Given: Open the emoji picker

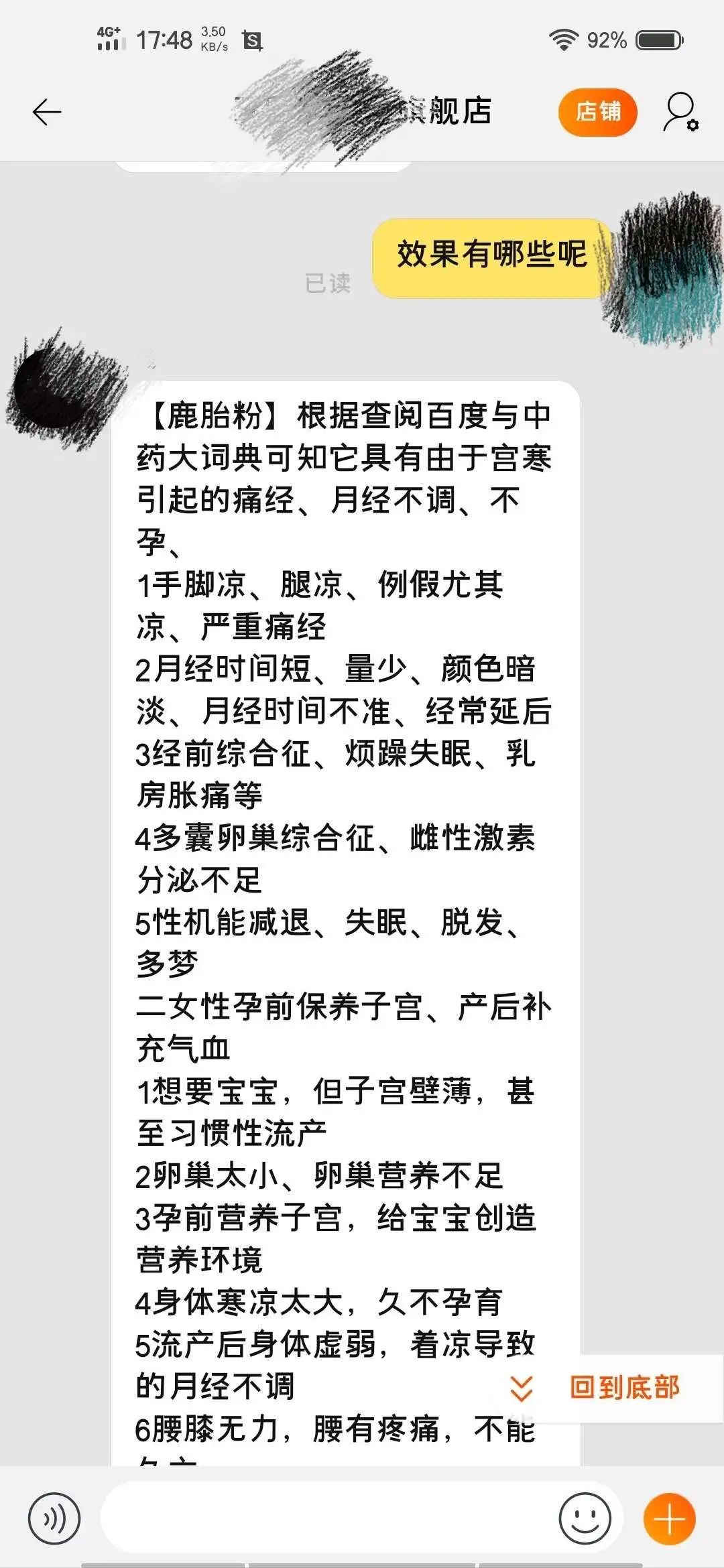Looking at the screenshot, I should (585, 1518).
